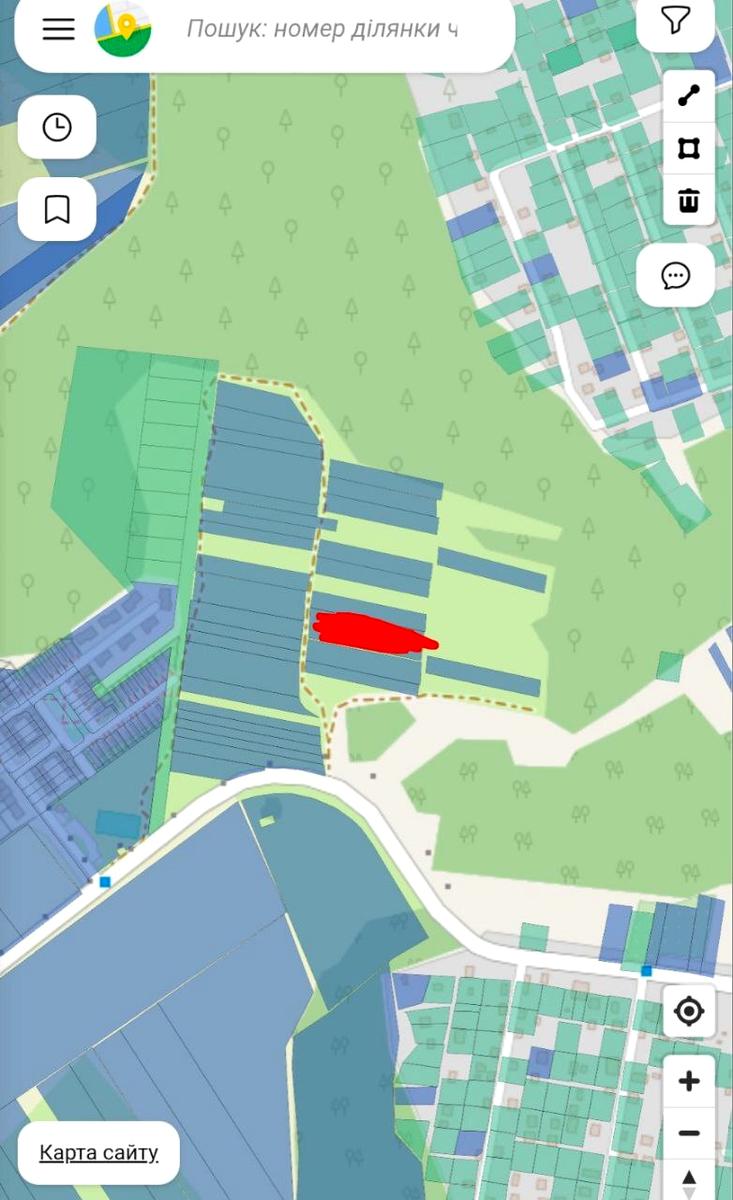733x1200 pixels.
Task: Open the chat feedback bubble
Action: 676,275
